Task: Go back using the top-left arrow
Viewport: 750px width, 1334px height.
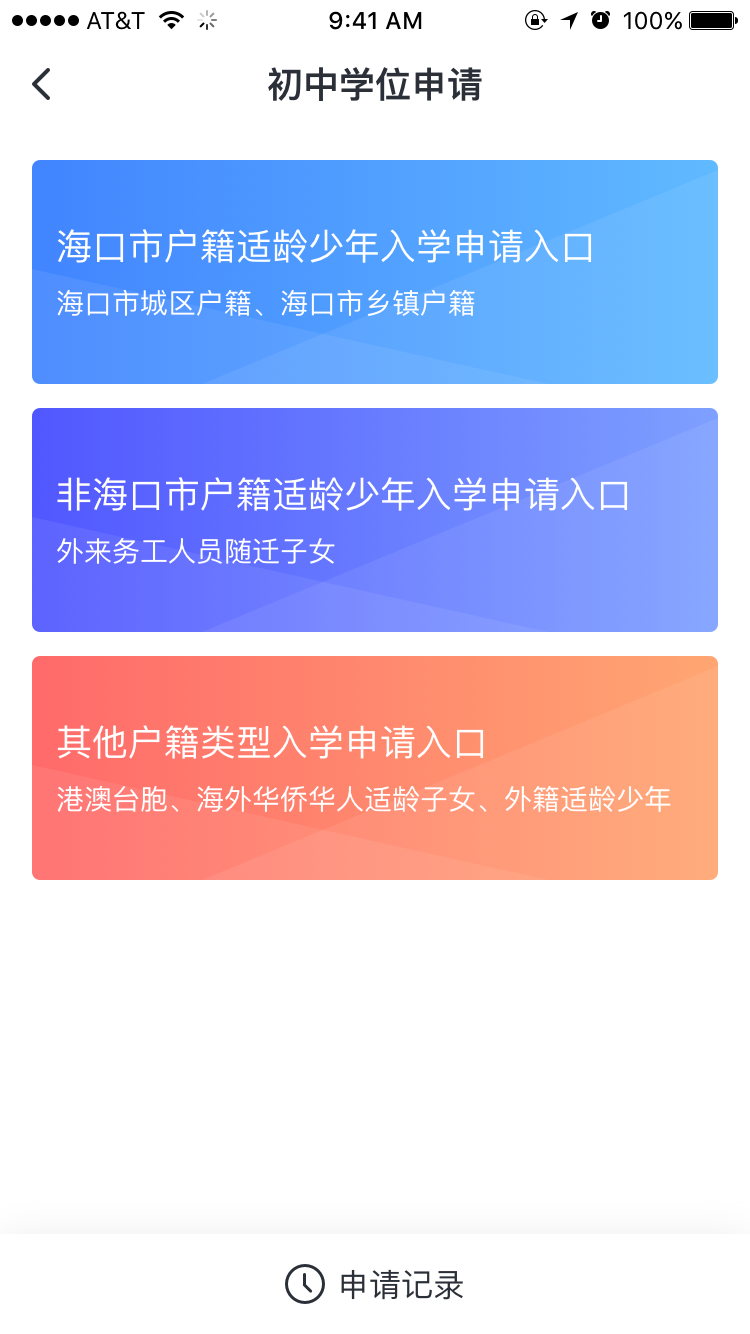Action: point(41,85)
